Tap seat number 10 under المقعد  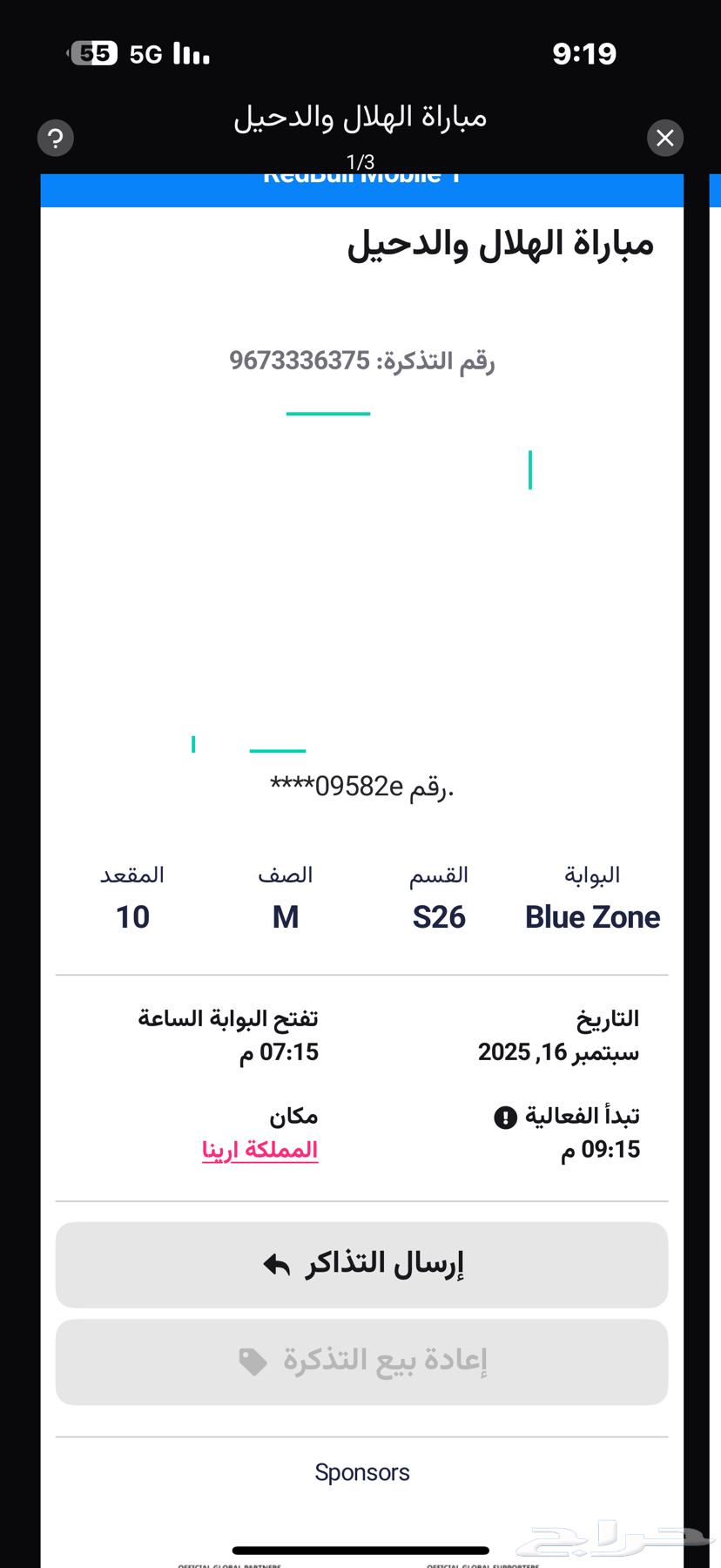[x=131, y=916]
